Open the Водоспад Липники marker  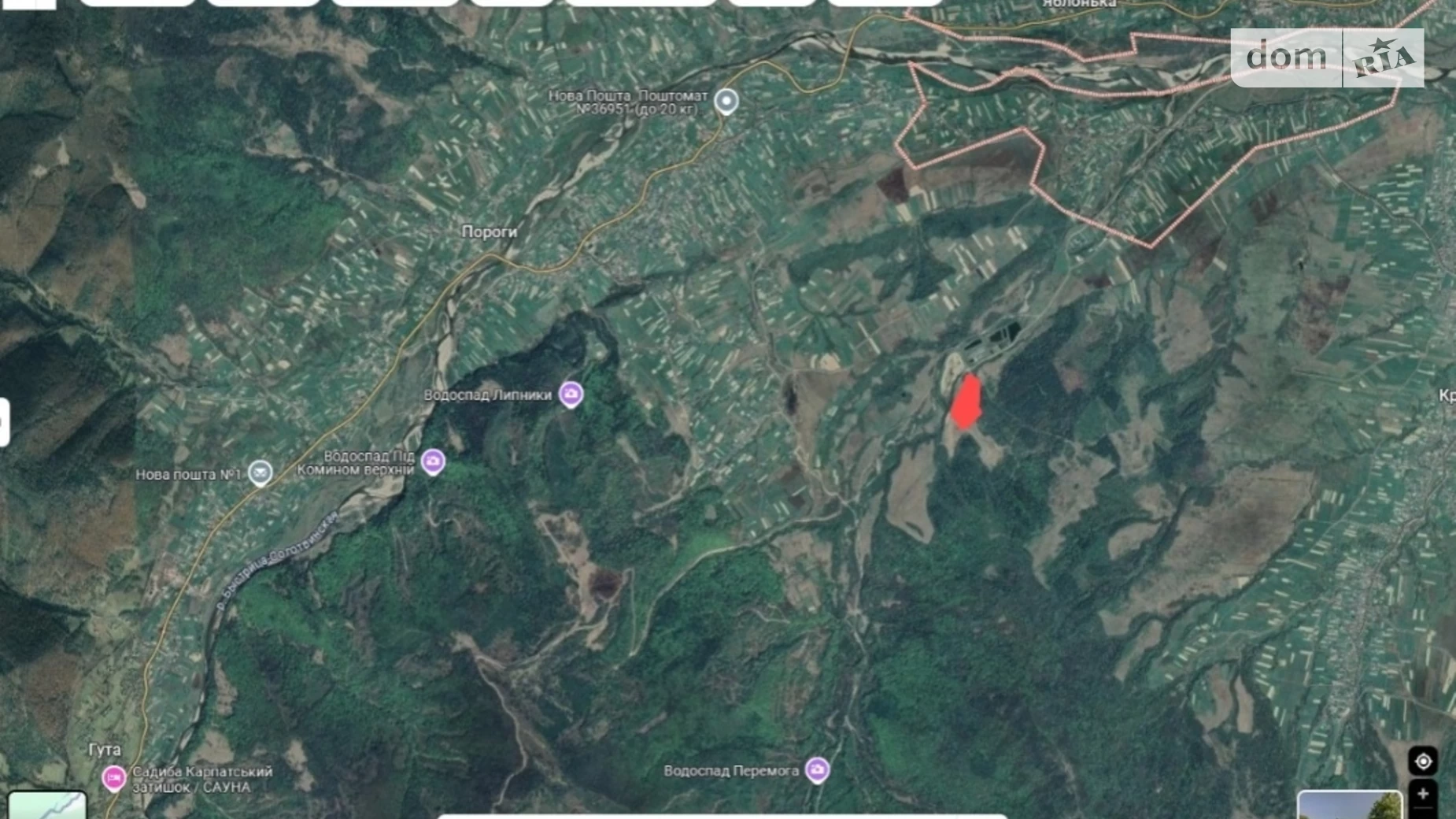point(571,394)
